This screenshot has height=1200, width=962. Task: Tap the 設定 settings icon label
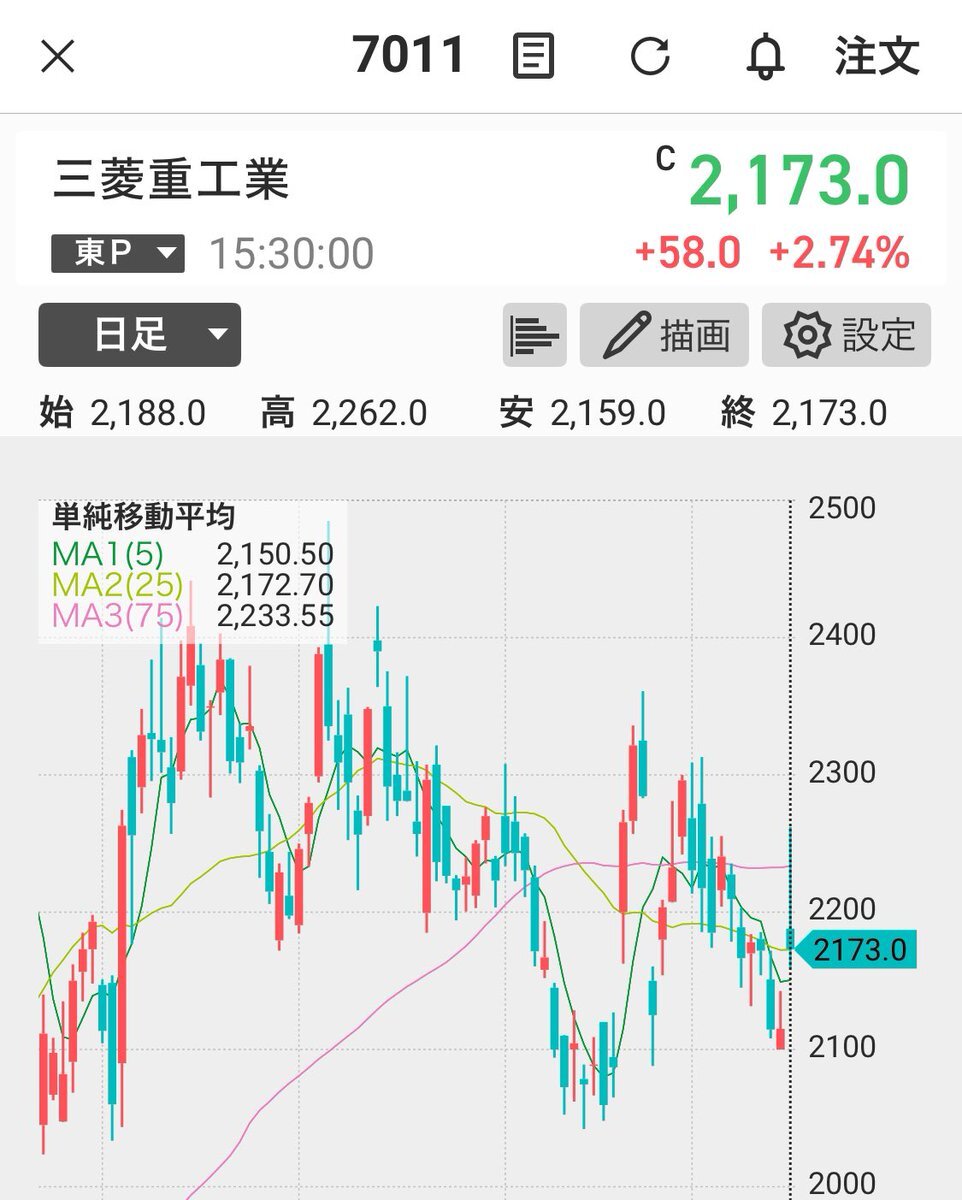878,335
